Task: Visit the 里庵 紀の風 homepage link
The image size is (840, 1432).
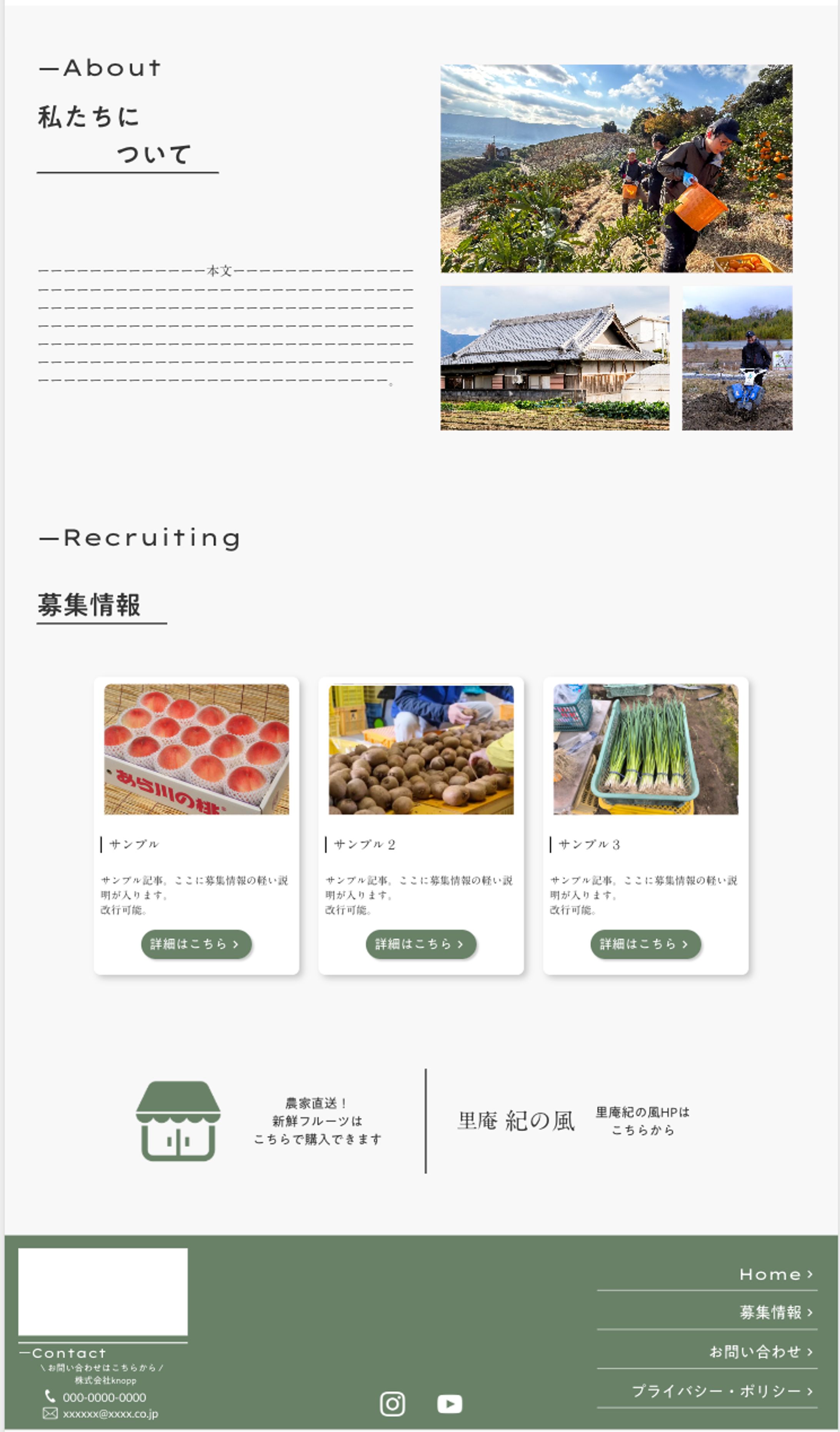Action: click(x=573, y=1121)
